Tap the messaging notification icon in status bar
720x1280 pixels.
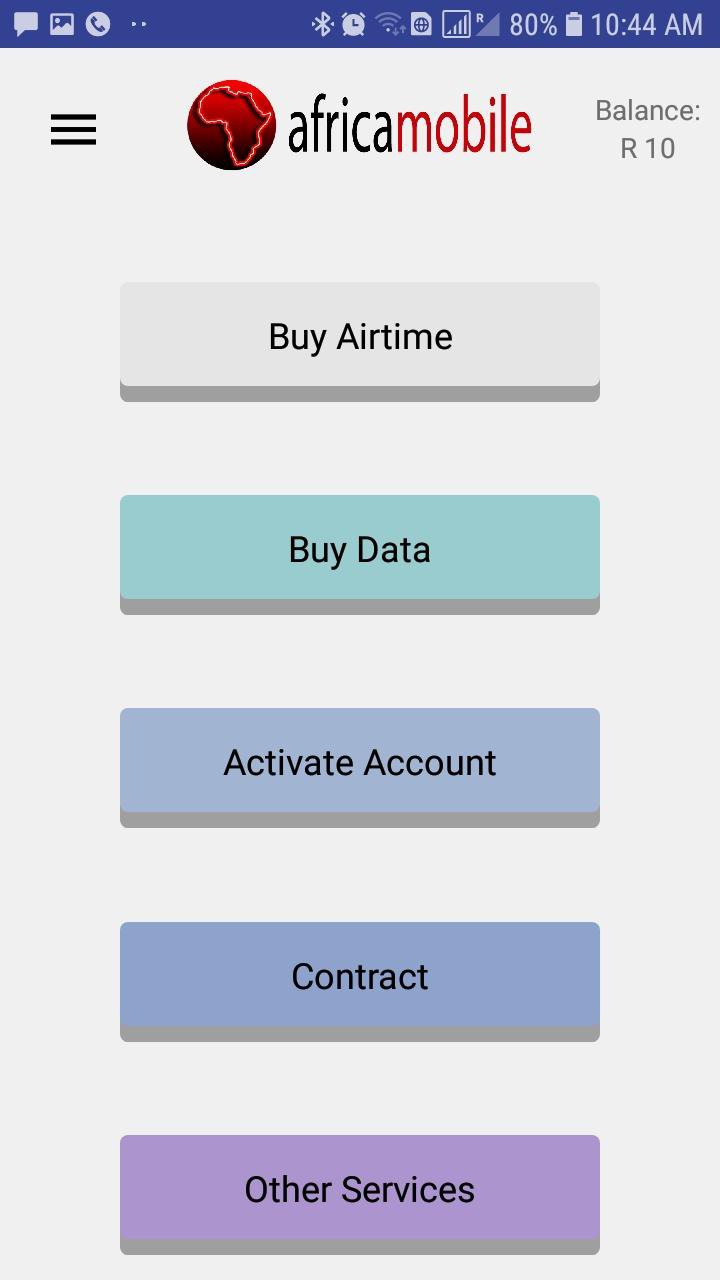pyautogui.click(x=24, y=22)
